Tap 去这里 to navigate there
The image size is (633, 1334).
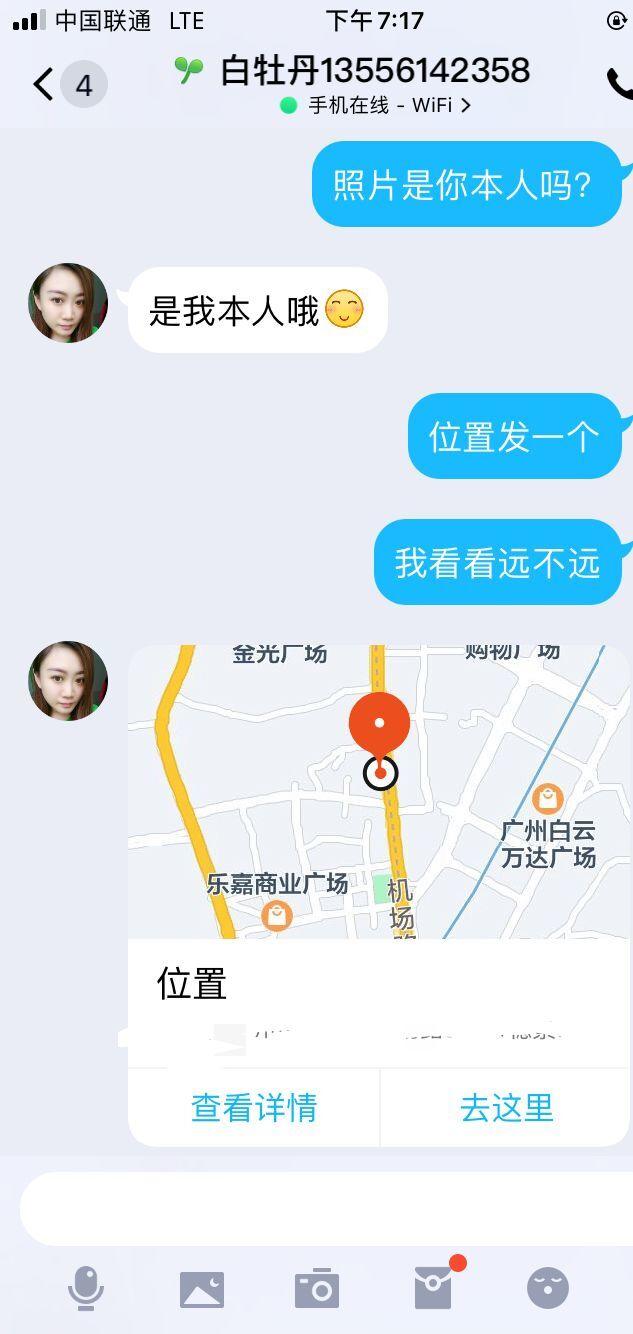506,1107
